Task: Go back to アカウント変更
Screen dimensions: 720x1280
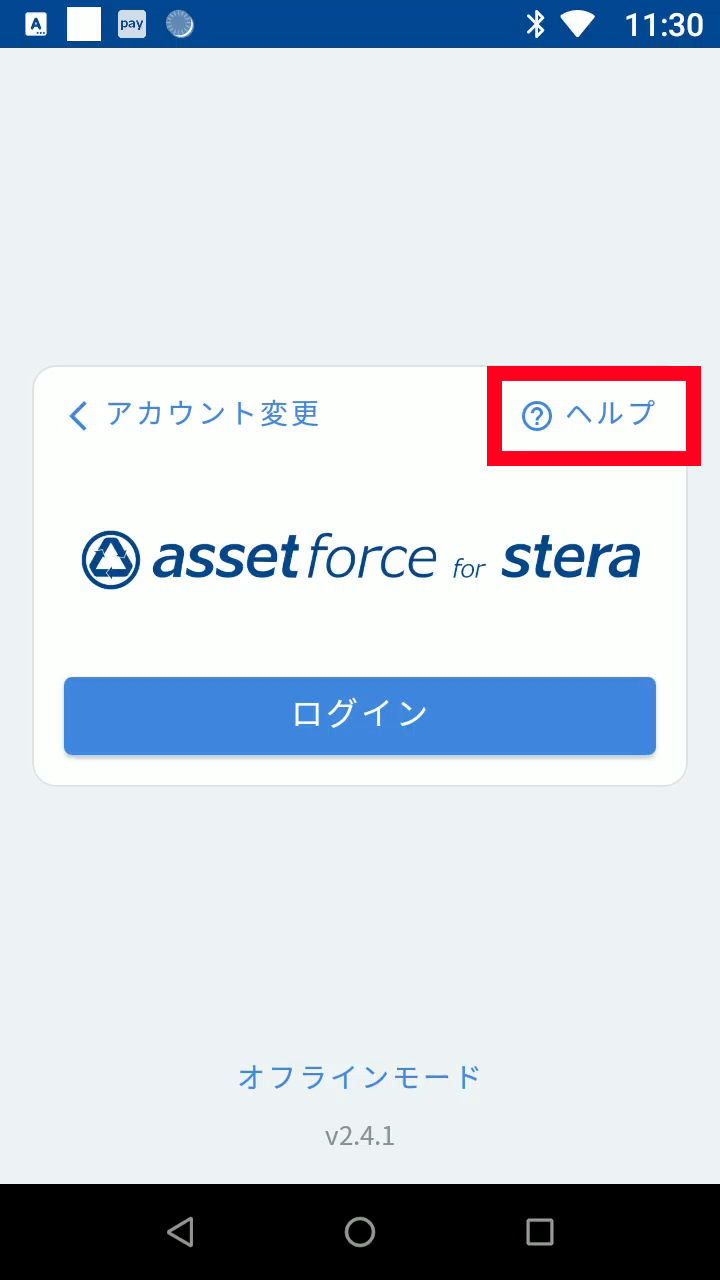Action: [194, 414]
